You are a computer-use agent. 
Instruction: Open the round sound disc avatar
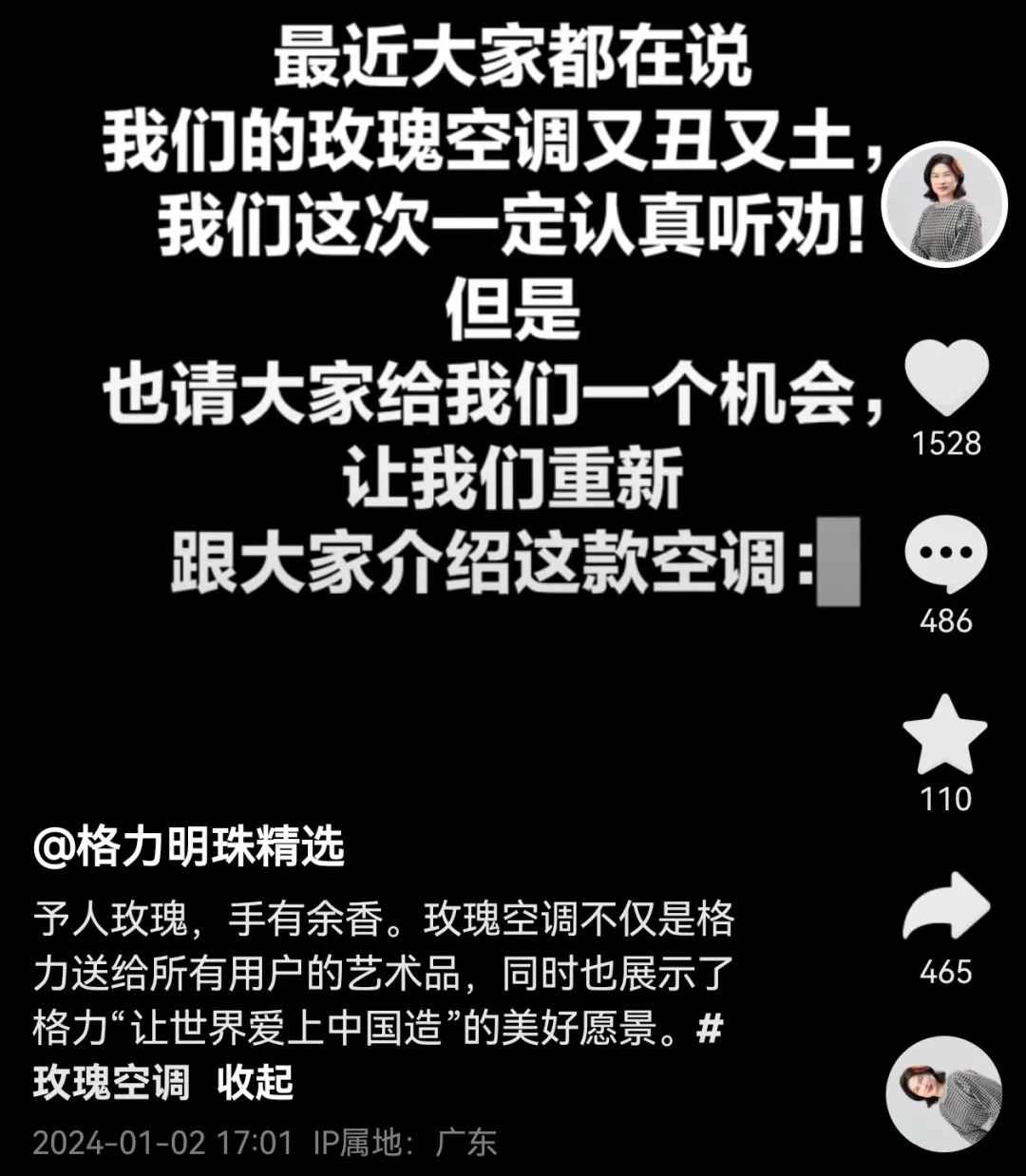click(x=943, y=1093)
